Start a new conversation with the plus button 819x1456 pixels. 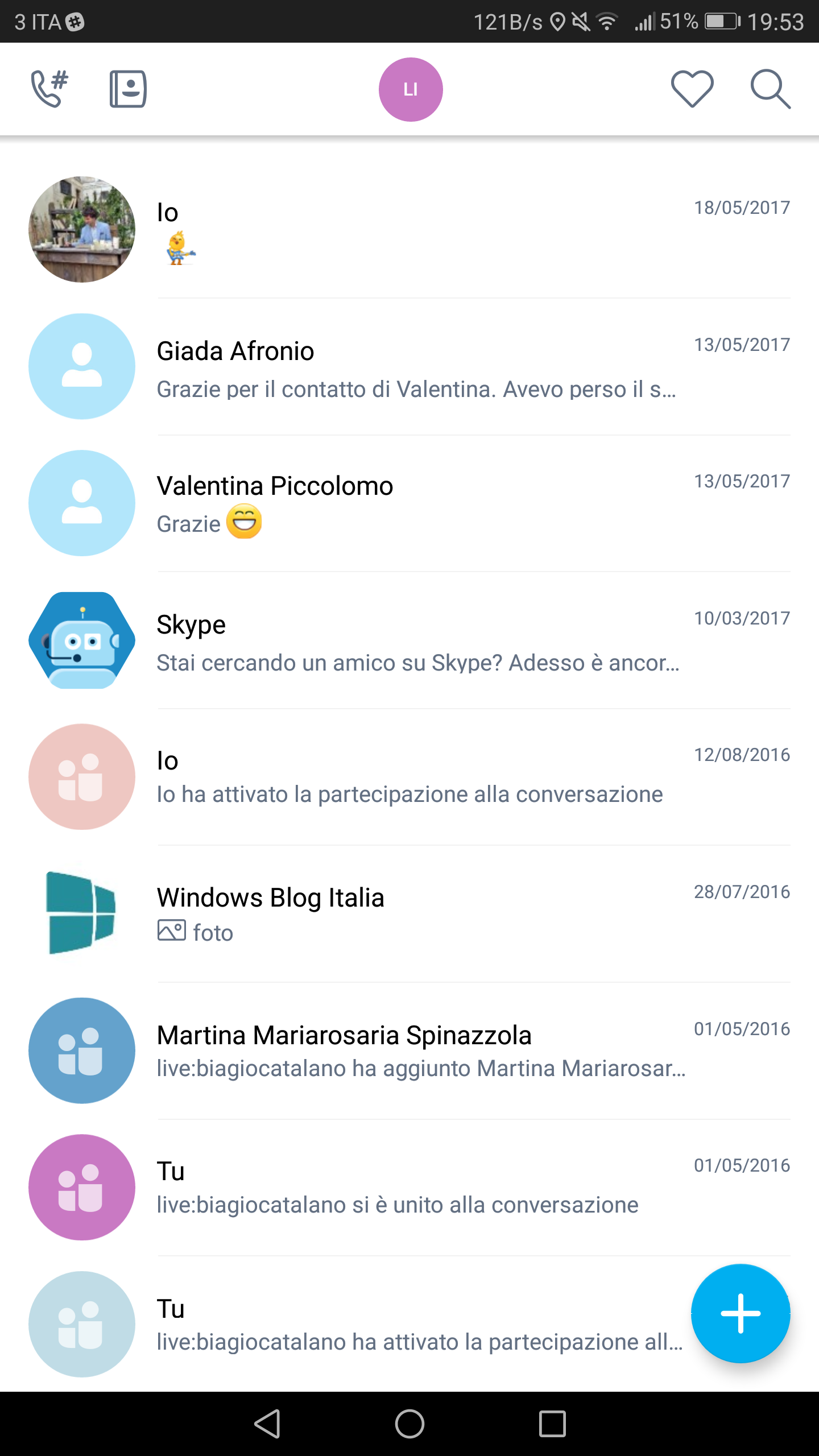pos(741,1314)
